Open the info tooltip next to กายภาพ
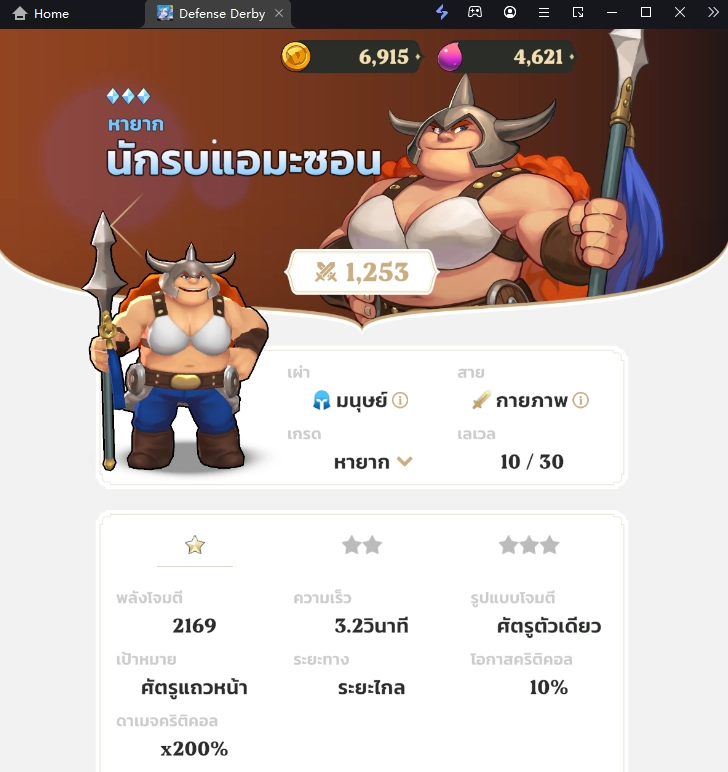 tap(583, 398)
